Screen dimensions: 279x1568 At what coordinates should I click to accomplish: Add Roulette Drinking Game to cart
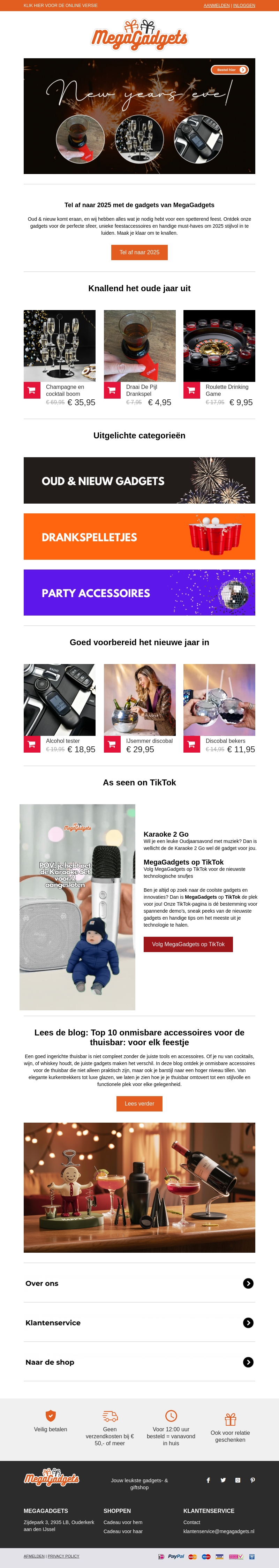pos(191,390)
